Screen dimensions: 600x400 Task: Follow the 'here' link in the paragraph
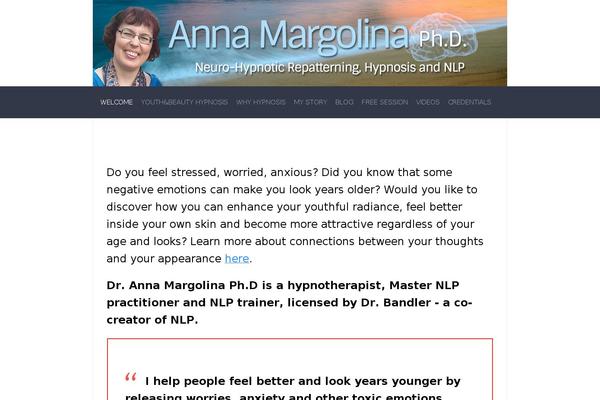pyautogui.click(x=237, y=258)
